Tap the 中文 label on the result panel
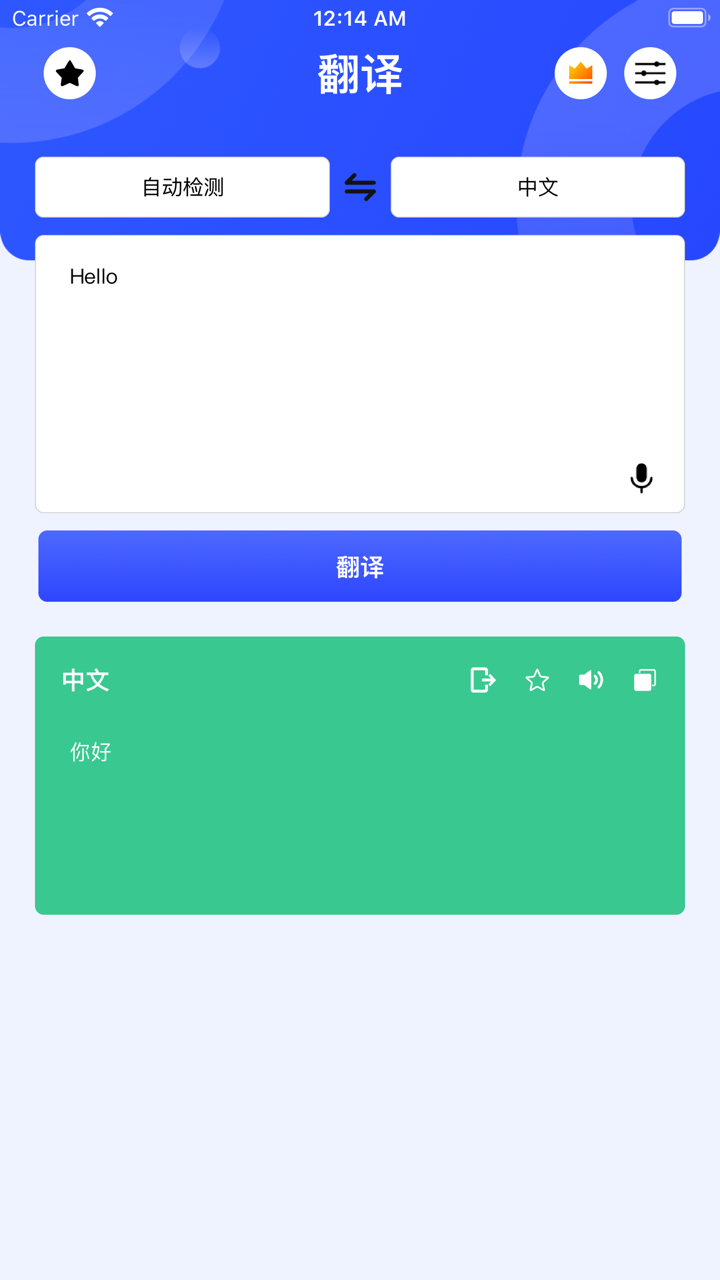Viewport: 720px width, 1280px height. pos(84,680)
